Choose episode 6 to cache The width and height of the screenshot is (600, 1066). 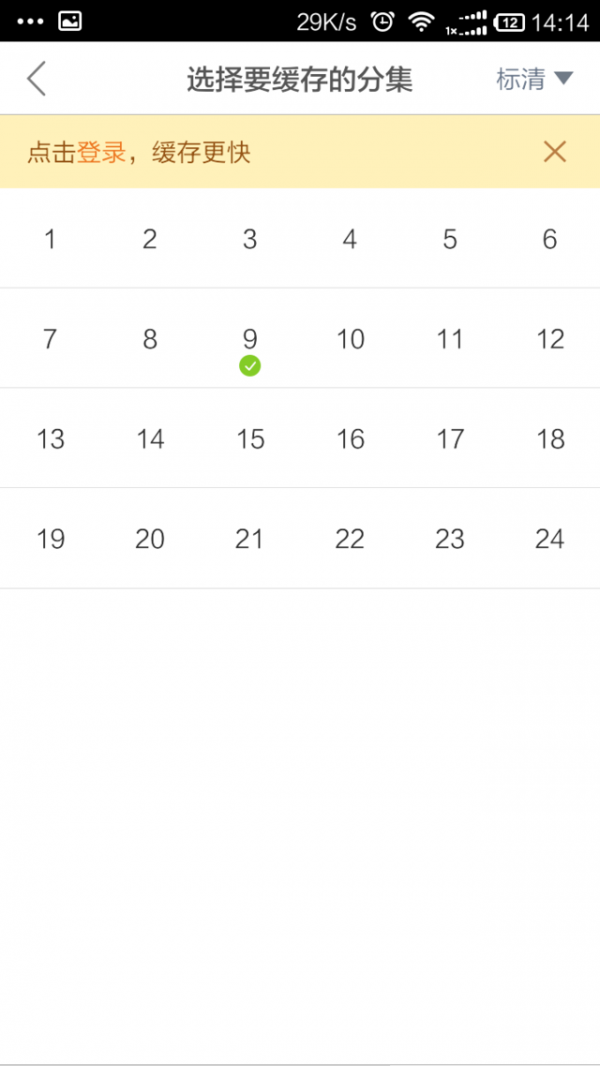549,239
